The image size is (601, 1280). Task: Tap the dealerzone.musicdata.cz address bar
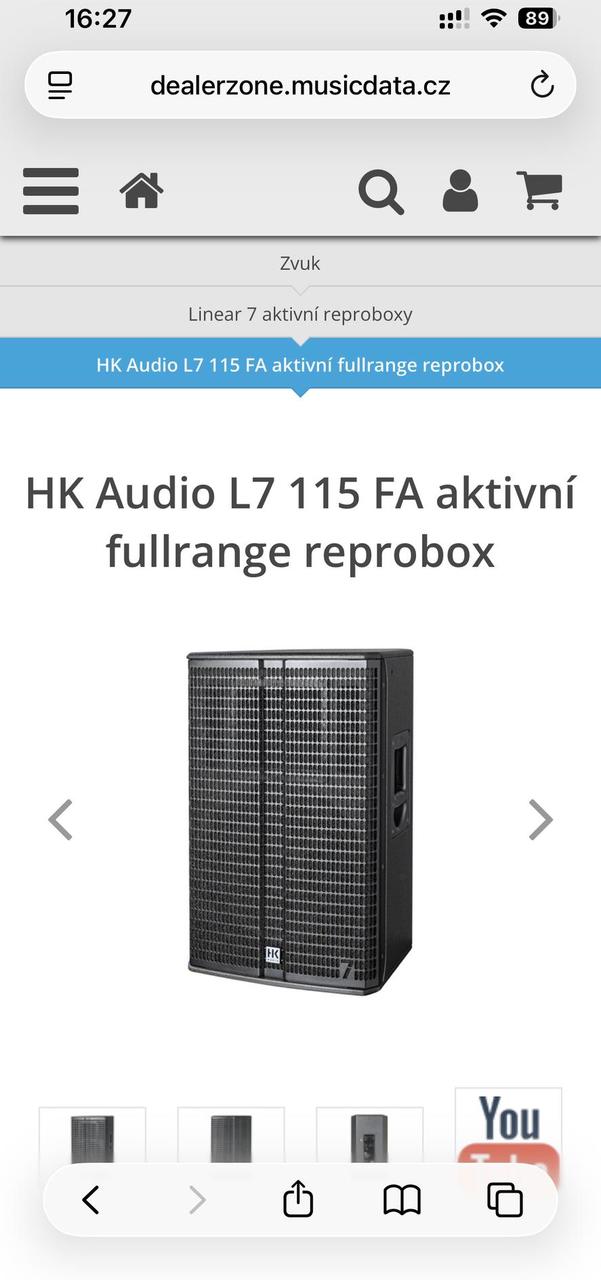[x=300, y=85]
